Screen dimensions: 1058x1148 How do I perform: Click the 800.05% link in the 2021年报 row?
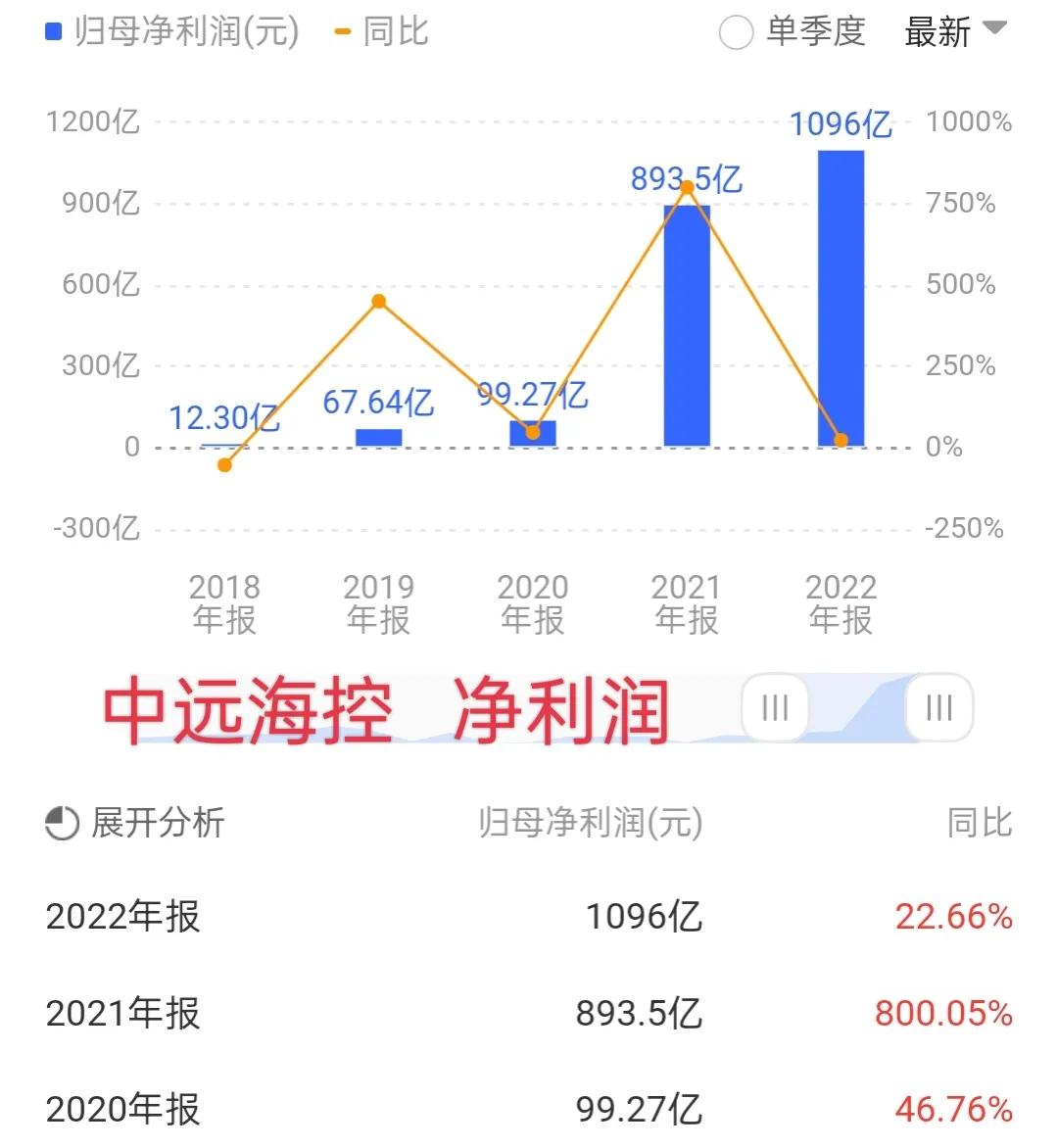coord(943,1015)
